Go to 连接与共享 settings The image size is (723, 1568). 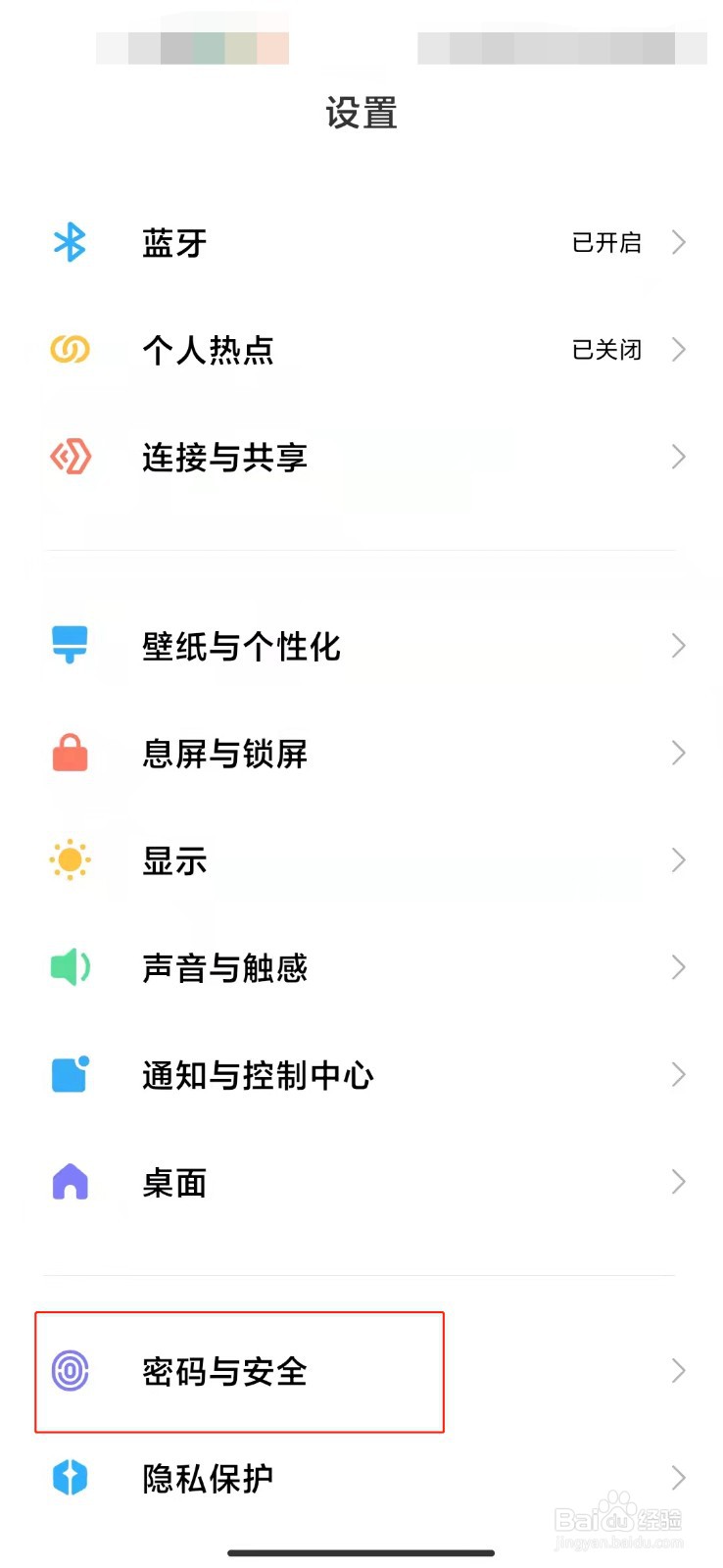tap(361, 457)
